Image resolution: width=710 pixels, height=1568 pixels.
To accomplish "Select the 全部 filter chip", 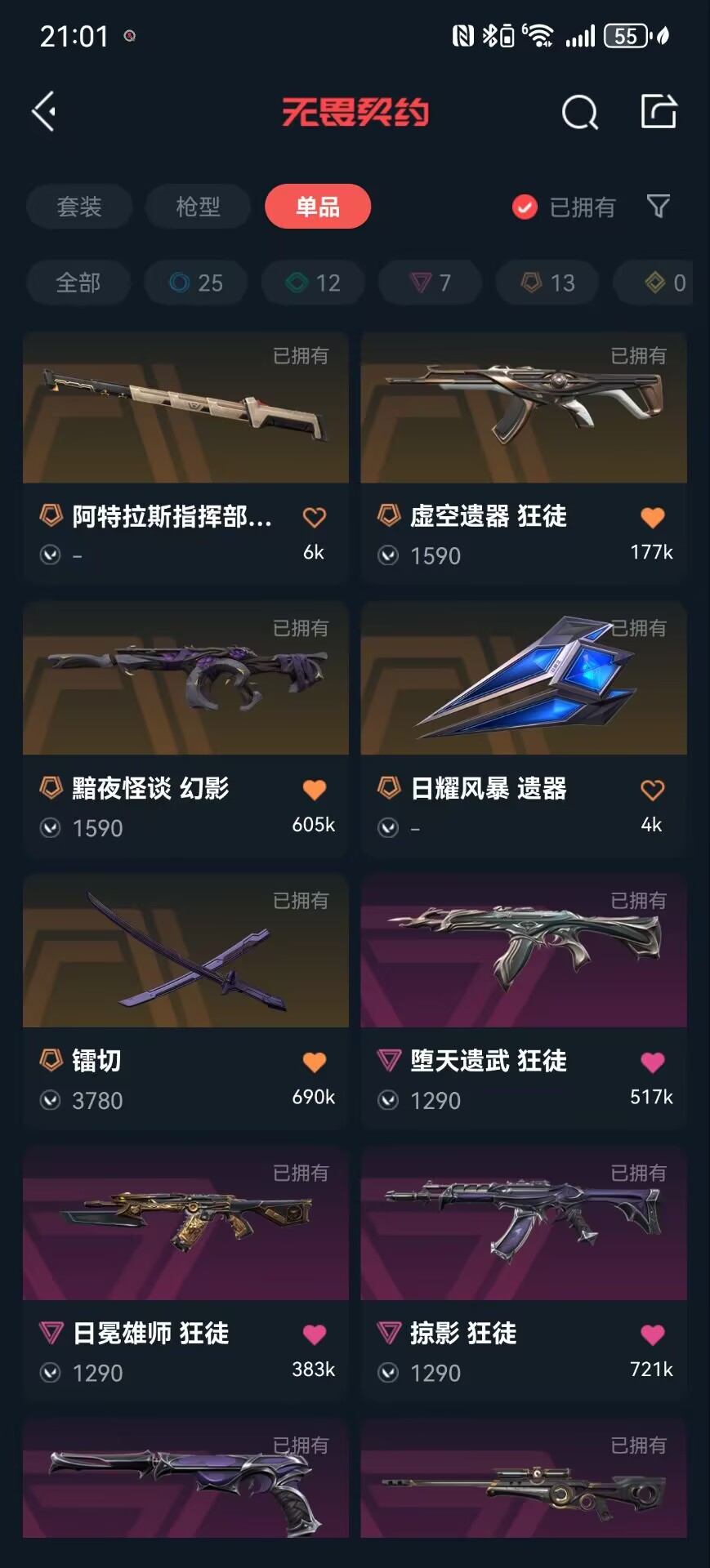I will point(78,283).
